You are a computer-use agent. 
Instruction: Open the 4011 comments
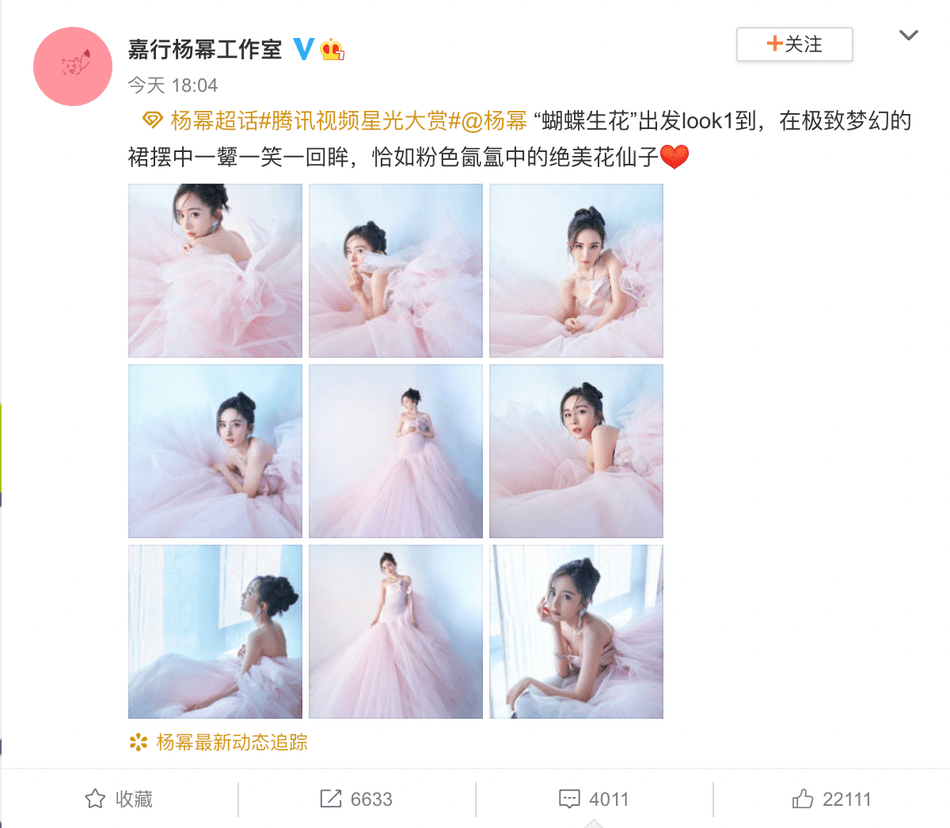(594, 799)
